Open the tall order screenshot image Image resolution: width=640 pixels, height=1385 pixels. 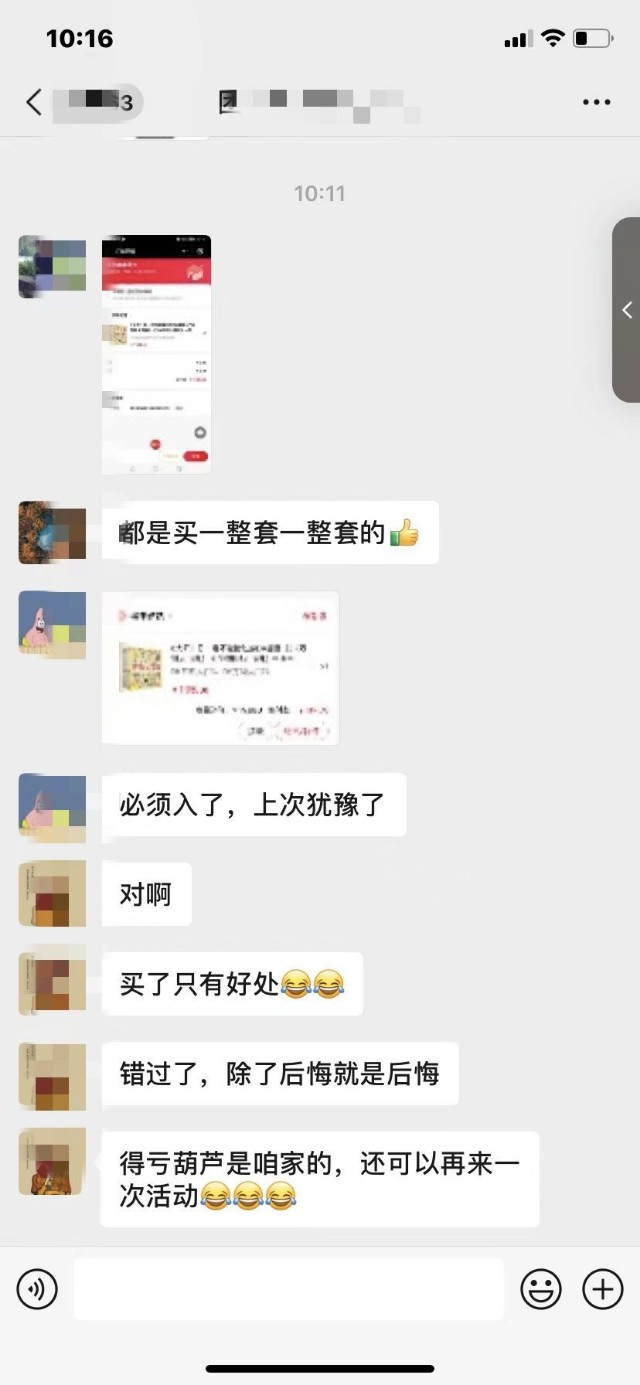[156, 354]
